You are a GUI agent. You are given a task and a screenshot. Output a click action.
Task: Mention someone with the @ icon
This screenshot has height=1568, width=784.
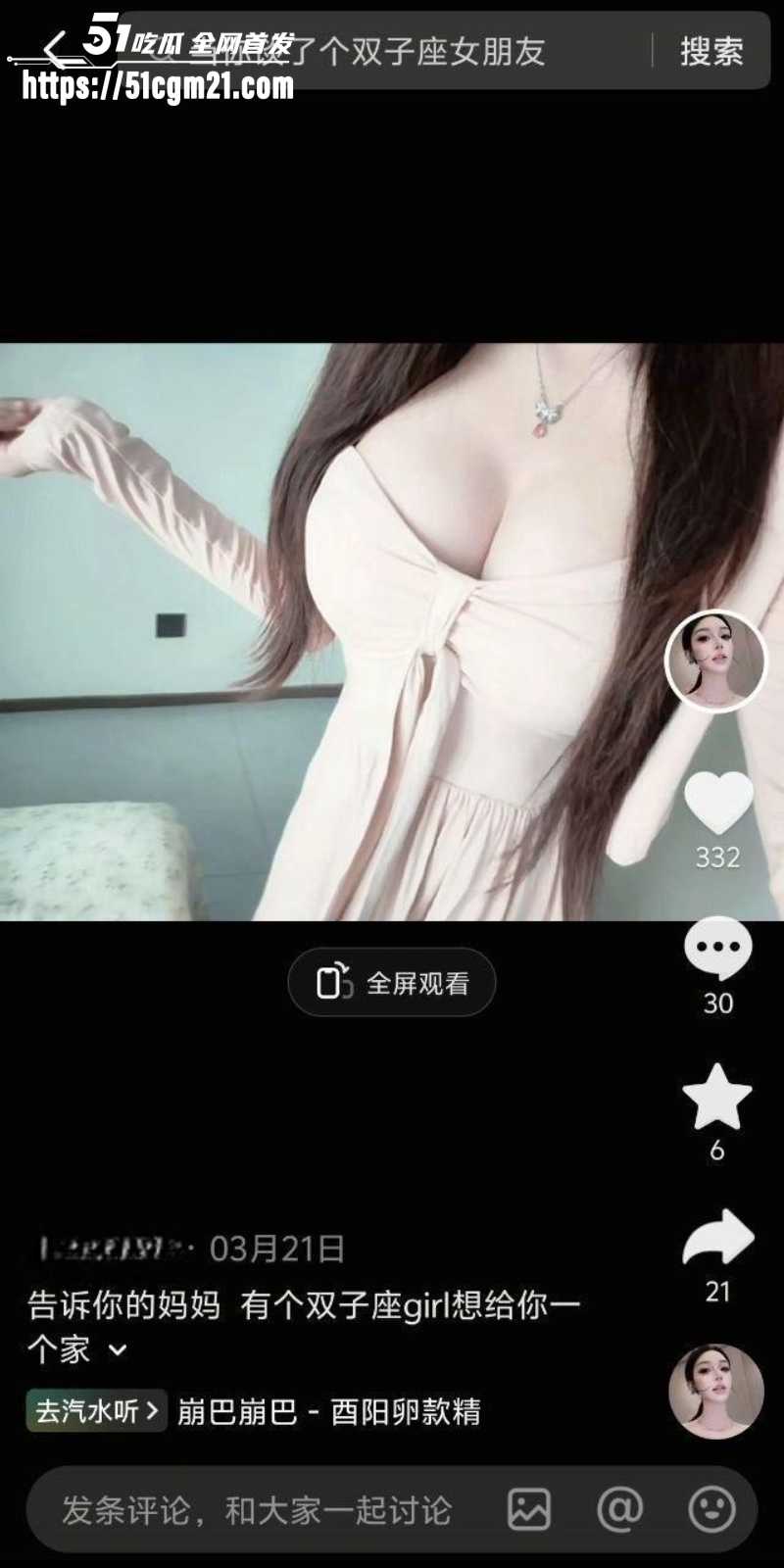620,1510
